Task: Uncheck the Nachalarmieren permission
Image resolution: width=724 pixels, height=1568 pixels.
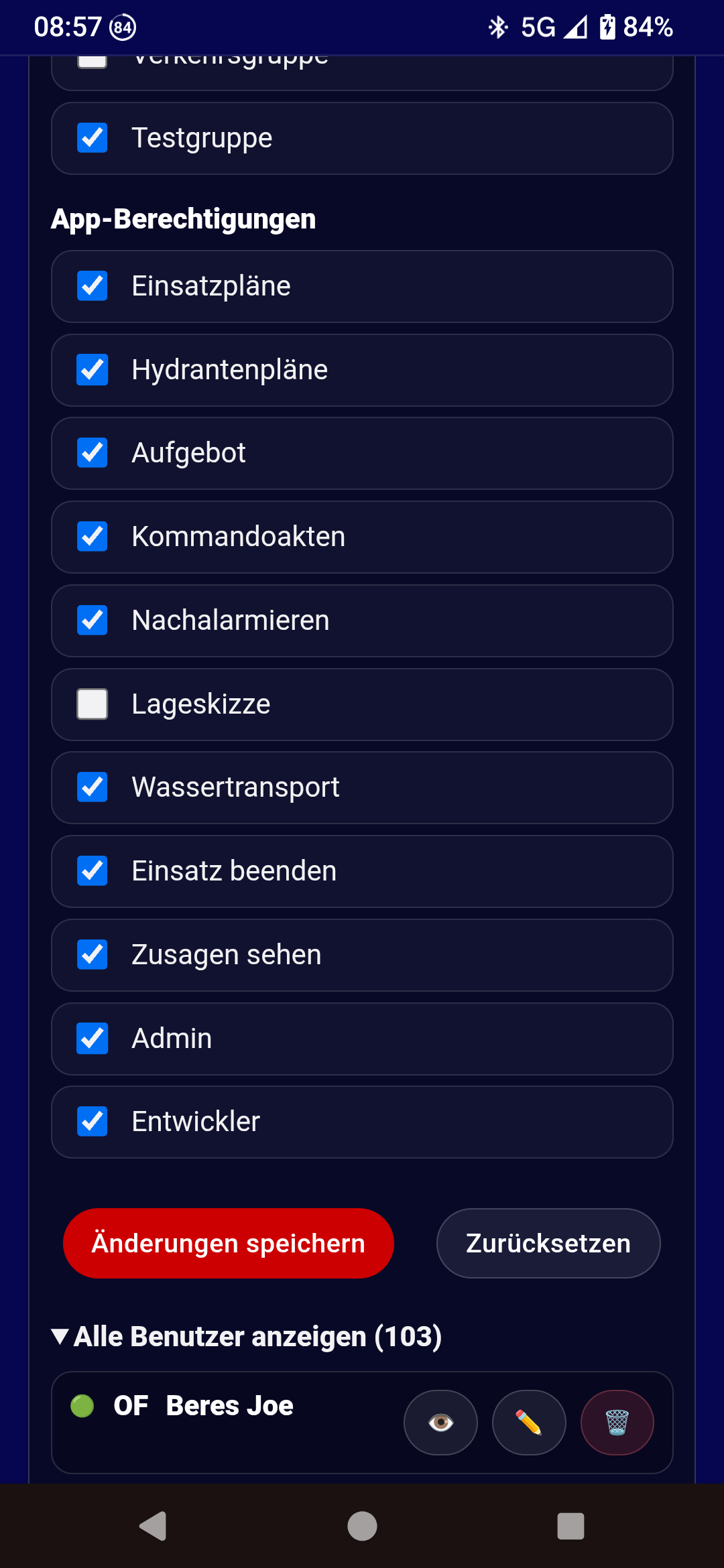Action: [x=92, y=620]
